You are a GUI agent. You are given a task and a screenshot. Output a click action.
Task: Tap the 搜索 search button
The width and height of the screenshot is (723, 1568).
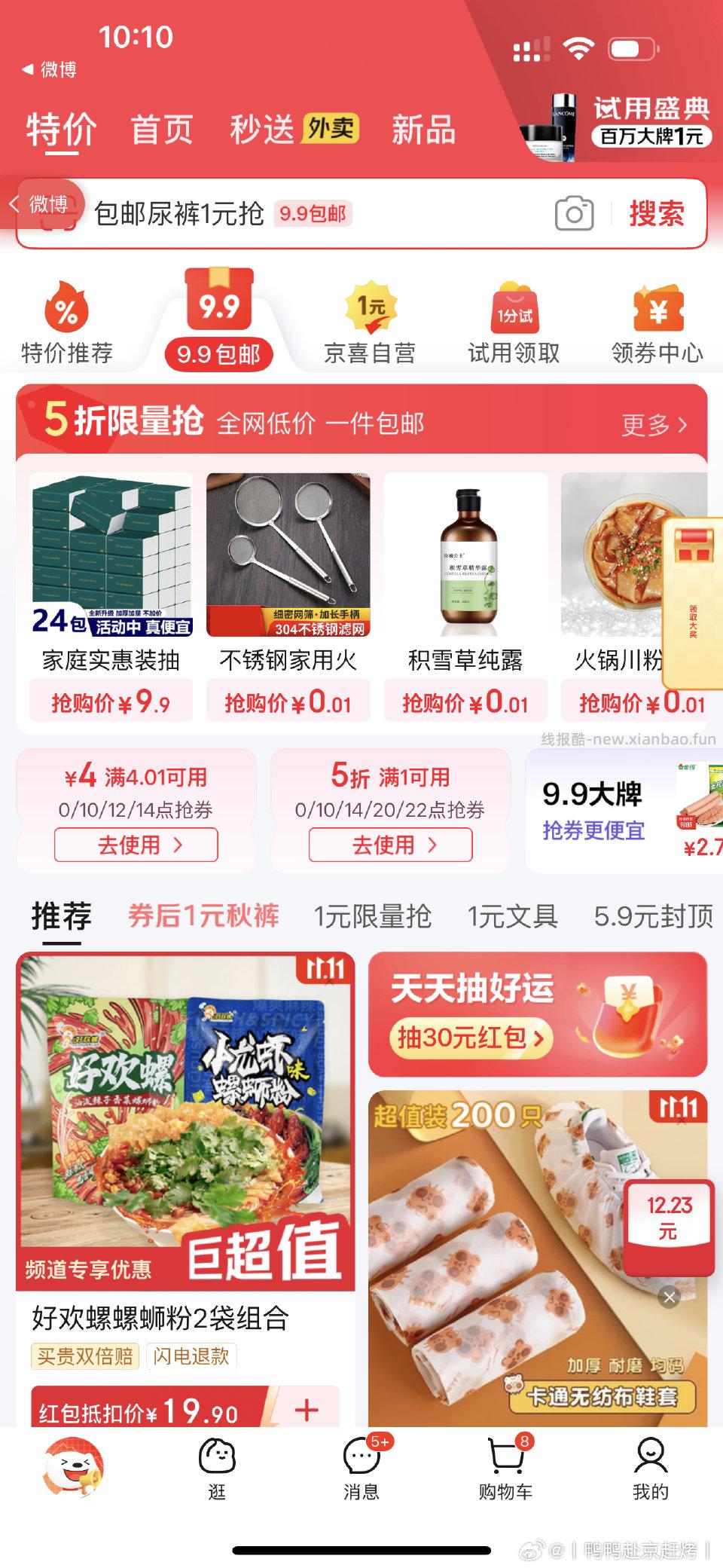tap(657, 215)
